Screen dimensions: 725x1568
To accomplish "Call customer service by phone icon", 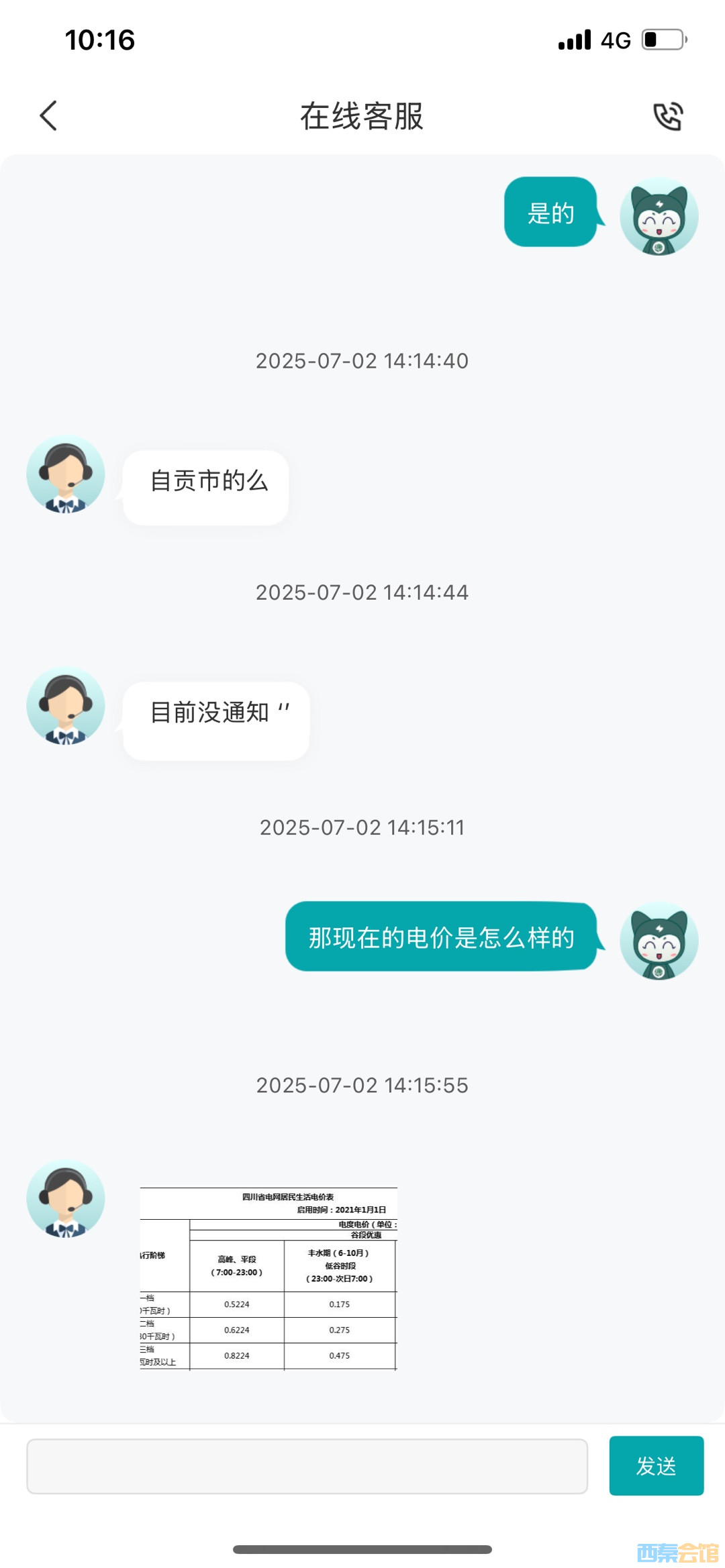I will (x=668, y=116).
